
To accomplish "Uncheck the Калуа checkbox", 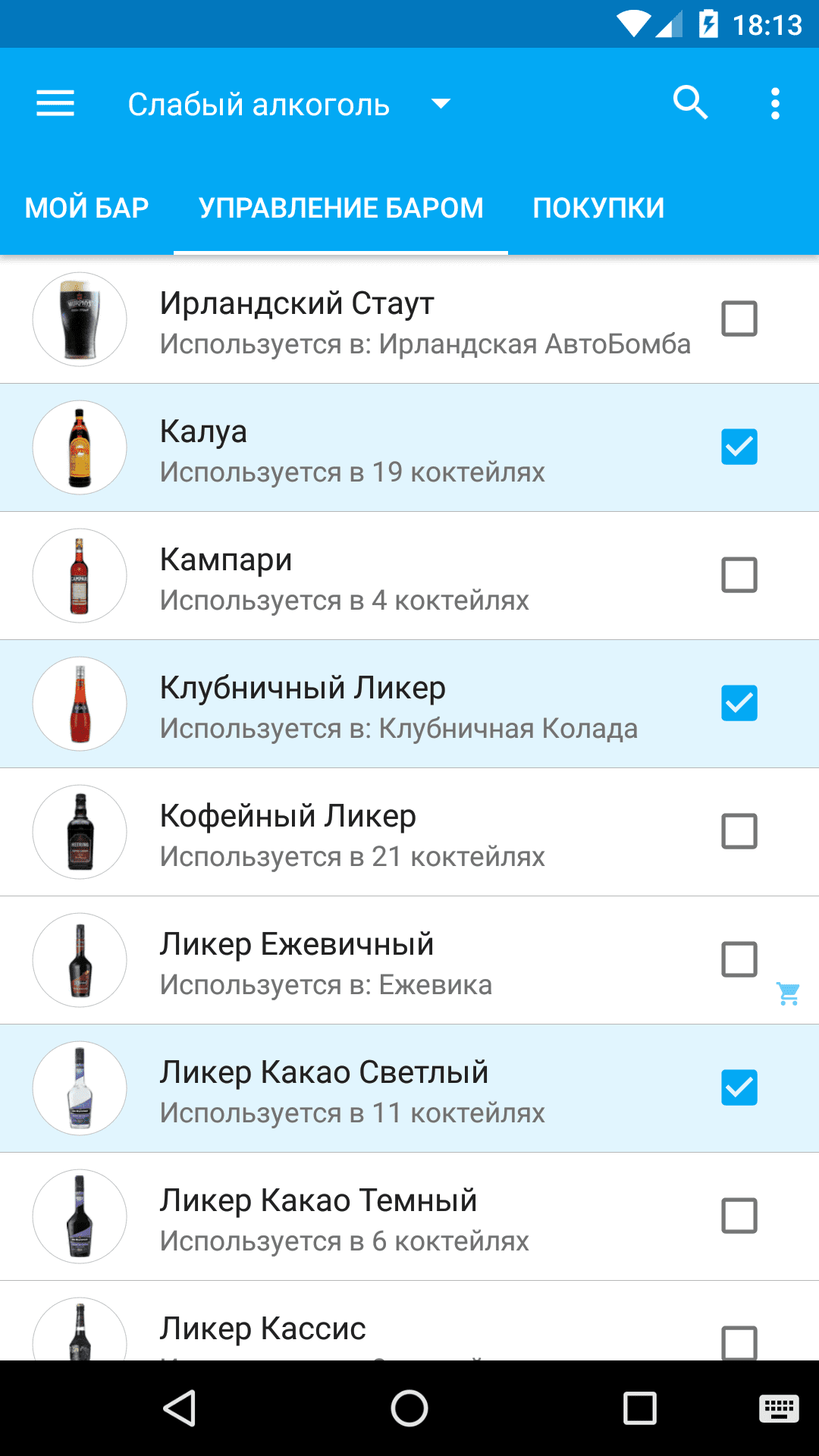I will (739, 447).
